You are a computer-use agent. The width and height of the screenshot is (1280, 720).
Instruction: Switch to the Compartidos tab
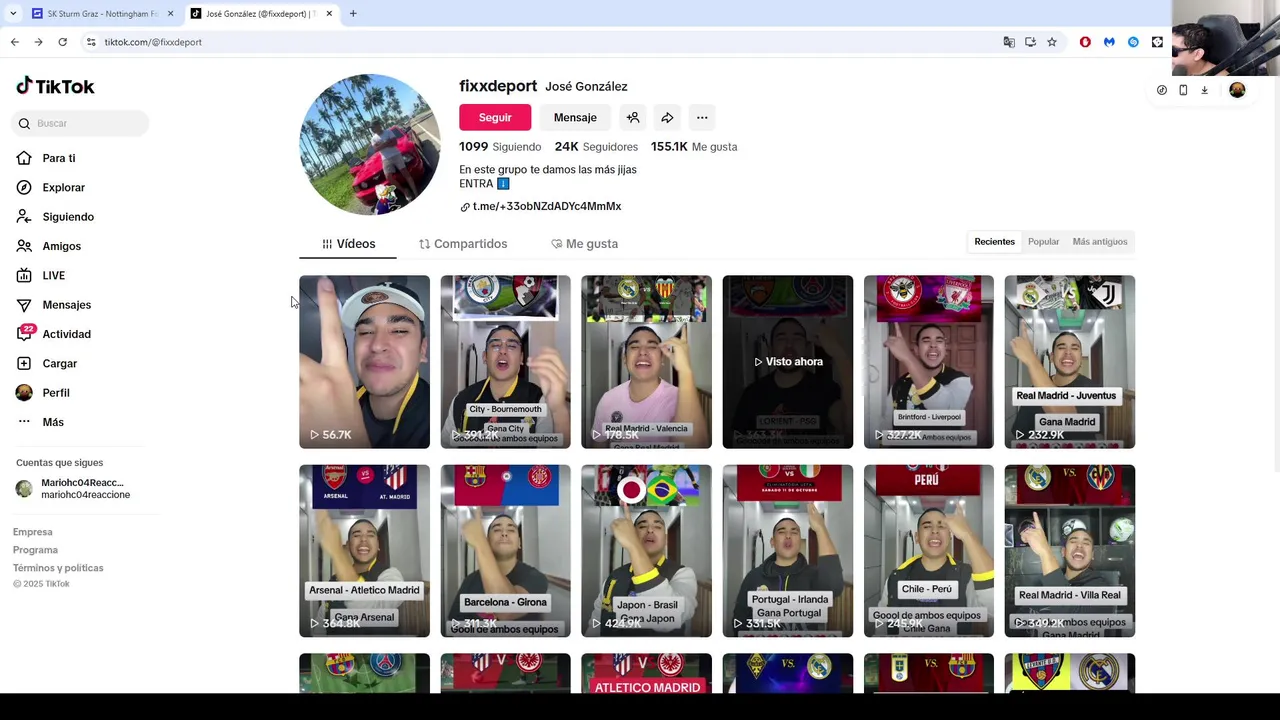coord(463,244)
